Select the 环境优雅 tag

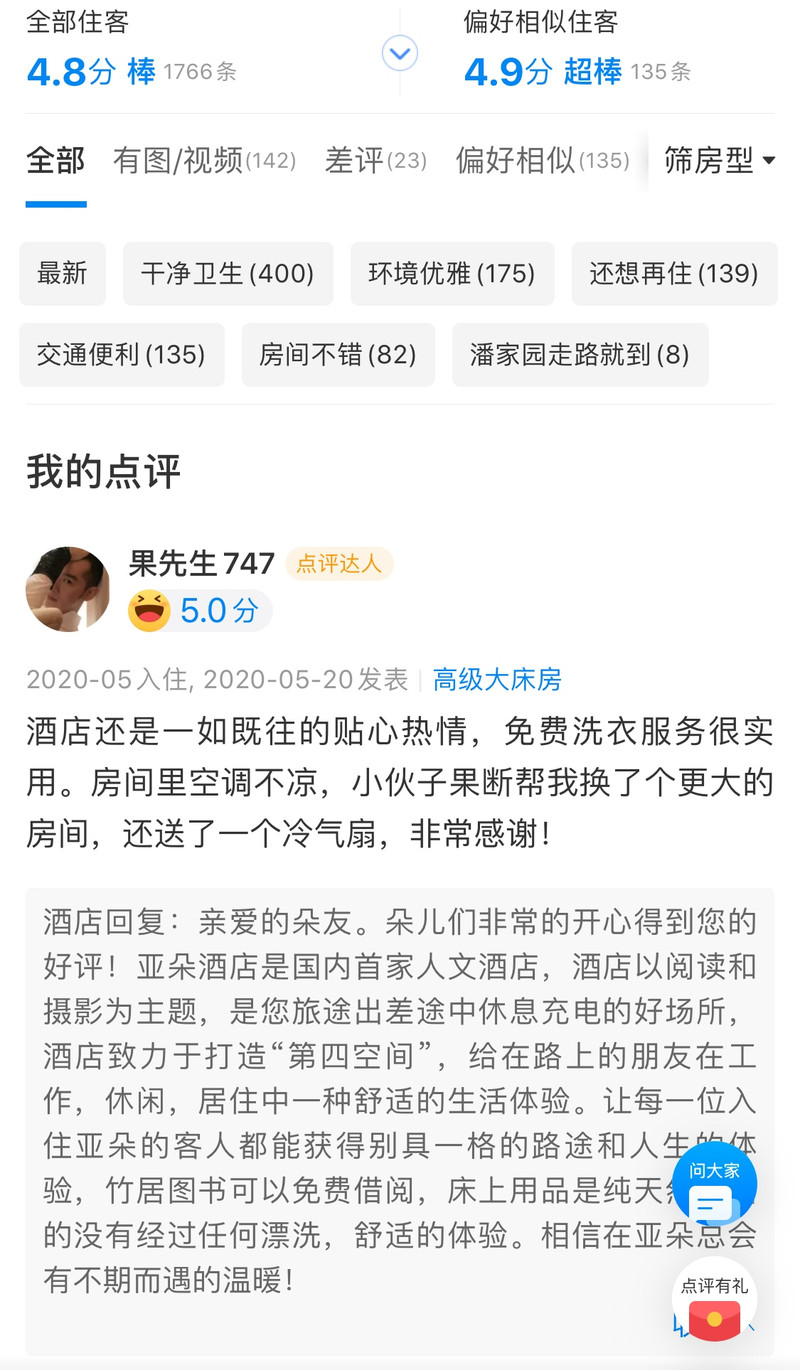pyautogui.click(x=452, y=273)
